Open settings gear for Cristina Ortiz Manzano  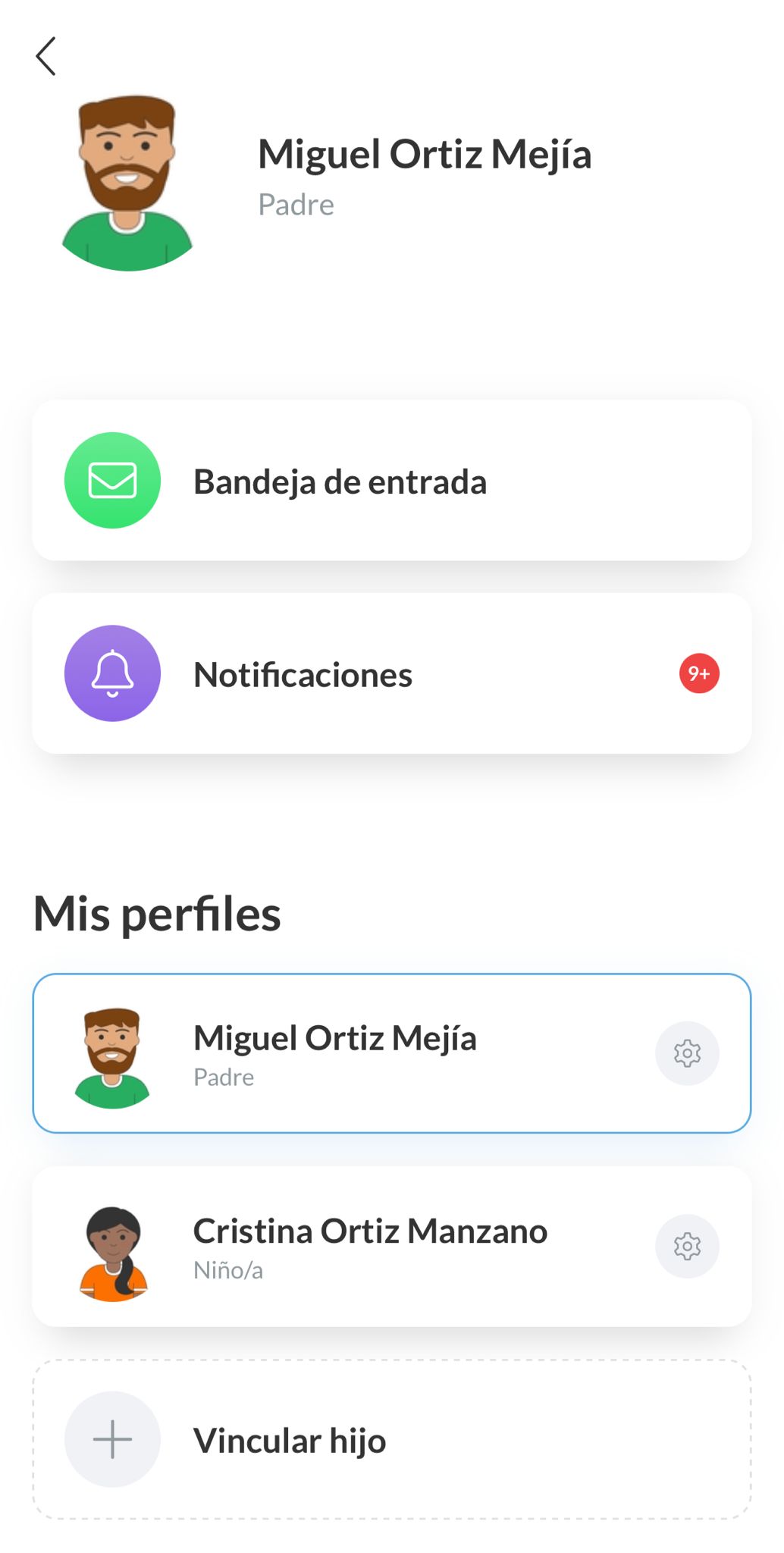click(x=686, y=1246)
